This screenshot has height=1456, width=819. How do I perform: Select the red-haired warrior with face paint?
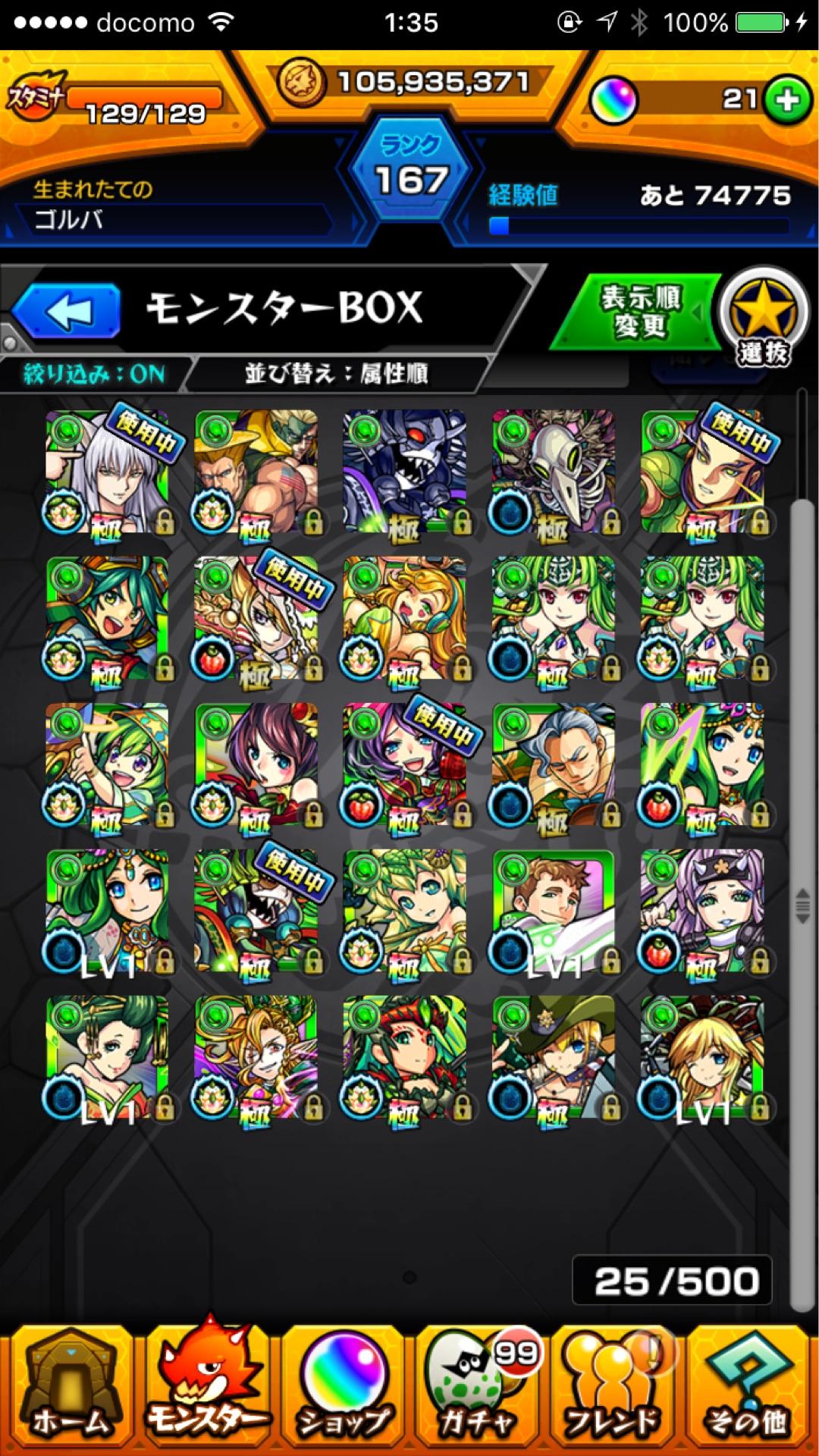(405, 1058)
